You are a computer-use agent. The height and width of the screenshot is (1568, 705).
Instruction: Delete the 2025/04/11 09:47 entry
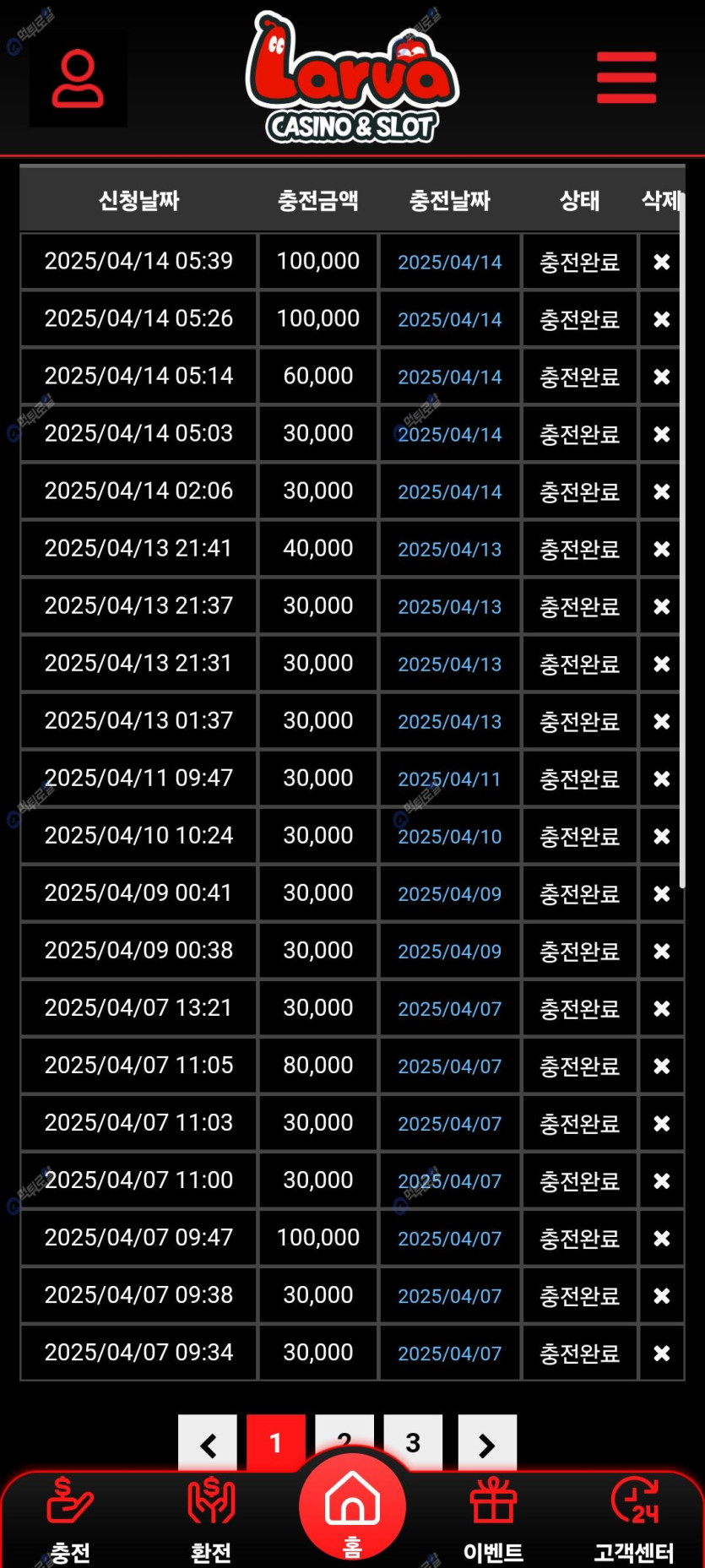coord(662,779)
